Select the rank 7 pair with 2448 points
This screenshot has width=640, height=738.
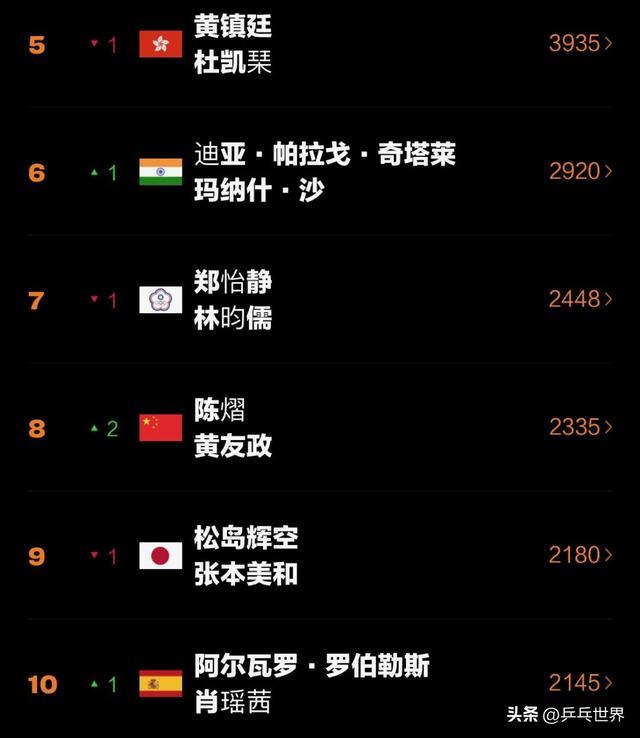320,299
